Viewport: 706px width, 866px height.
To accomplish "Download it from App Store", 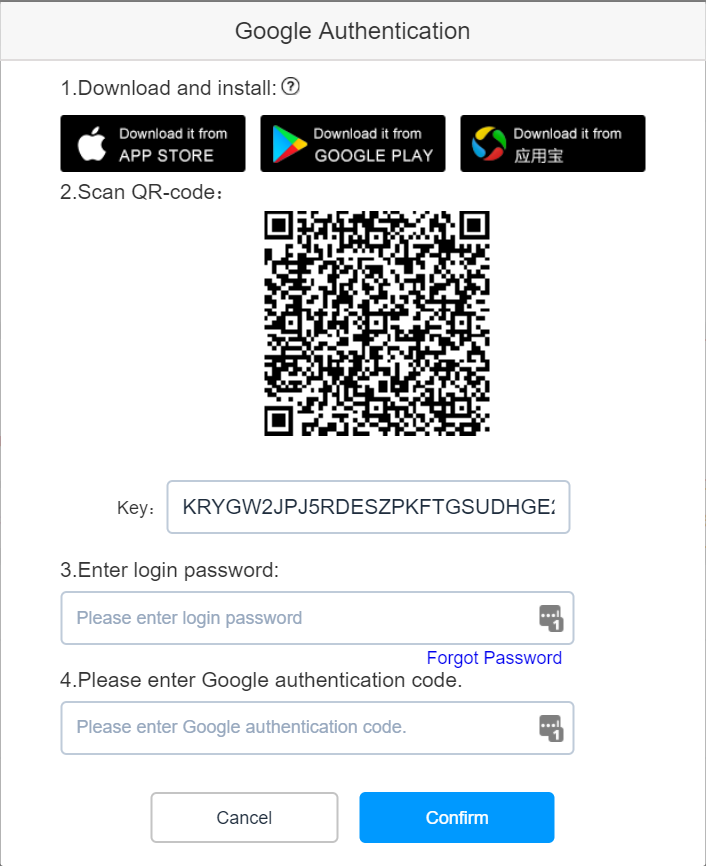I will (153, 144).
